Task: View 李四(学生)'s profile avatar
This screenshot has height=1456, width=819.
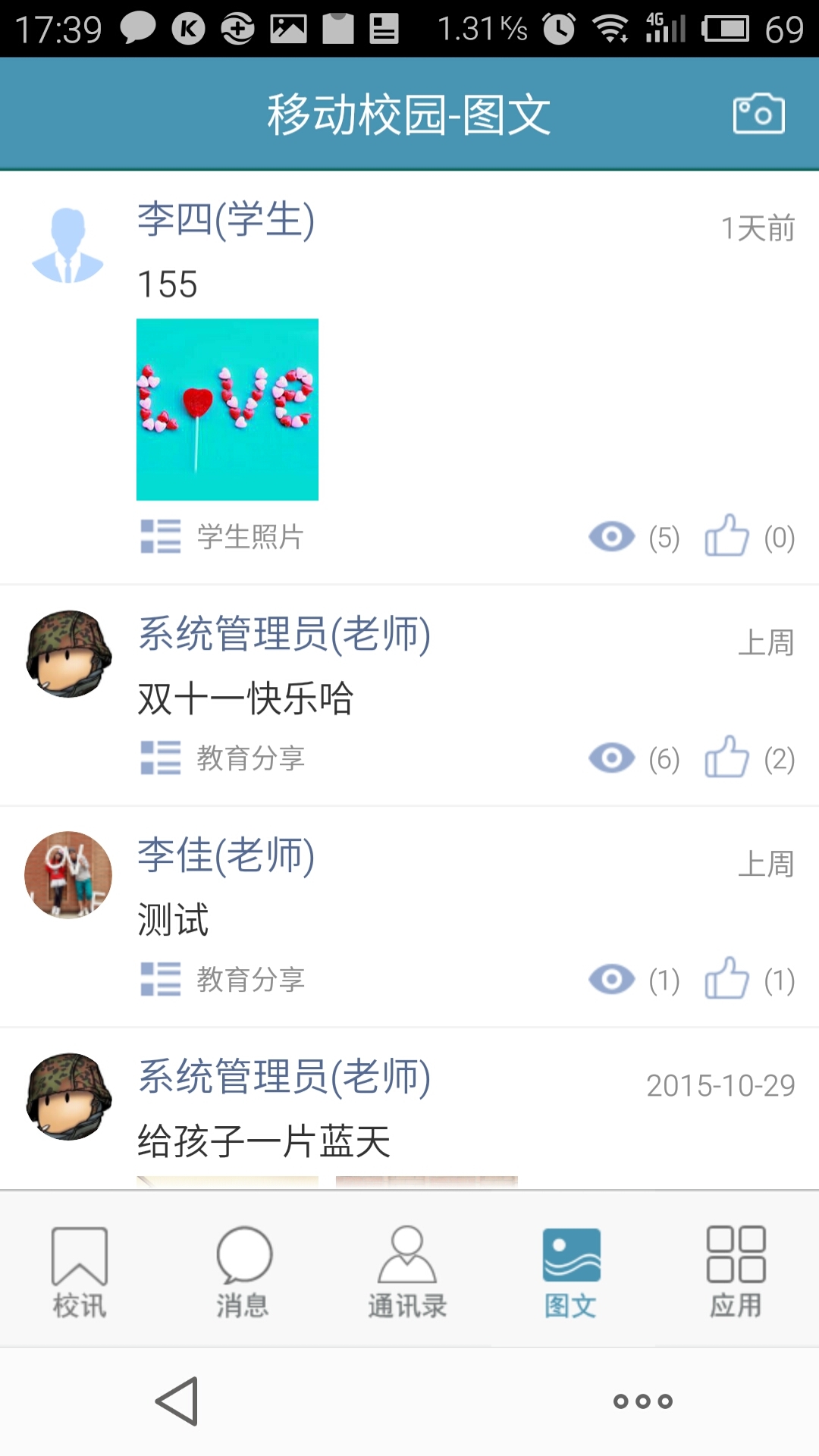Action: coord(67,244)
